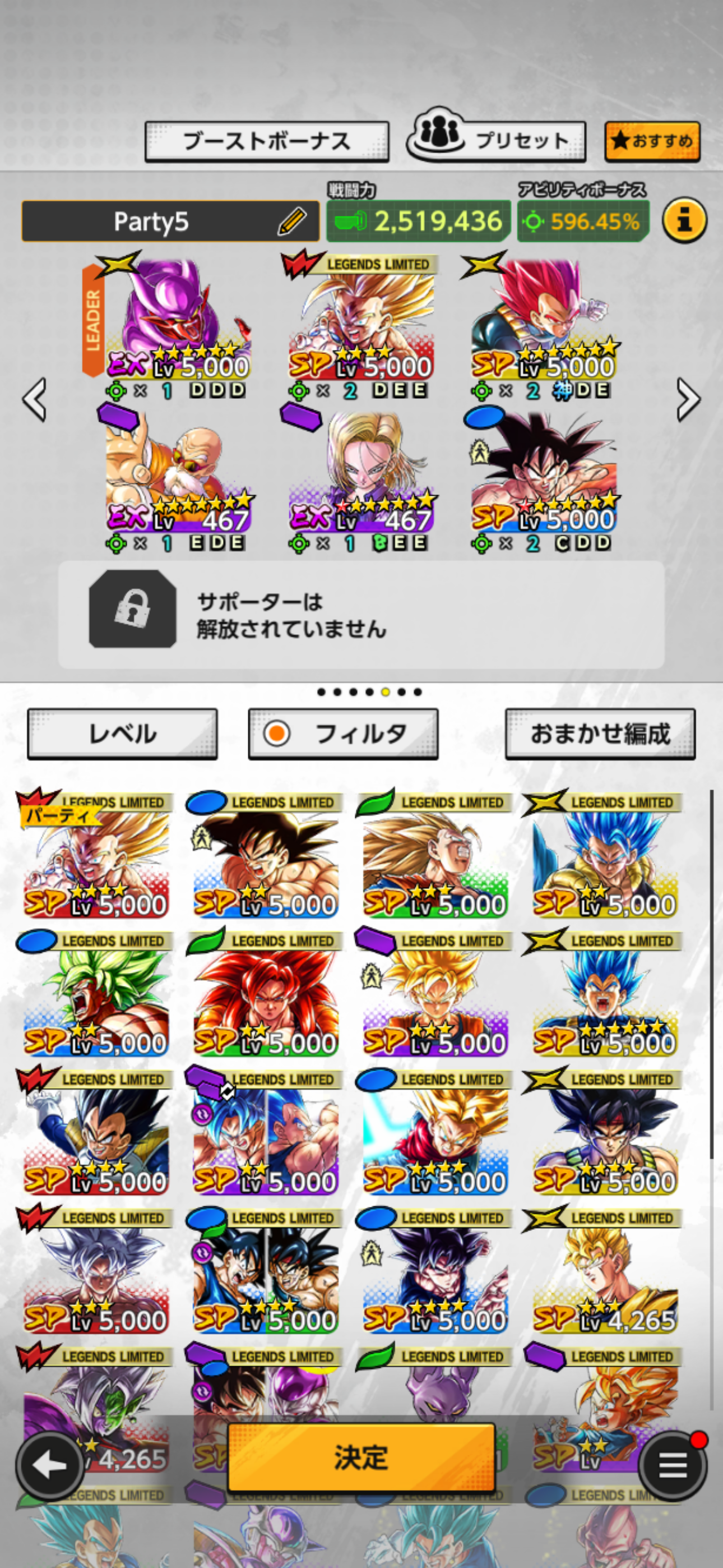723x1568 pixels.
Task: Open the フィルタ character filter
Action: (x=342, y=734)
